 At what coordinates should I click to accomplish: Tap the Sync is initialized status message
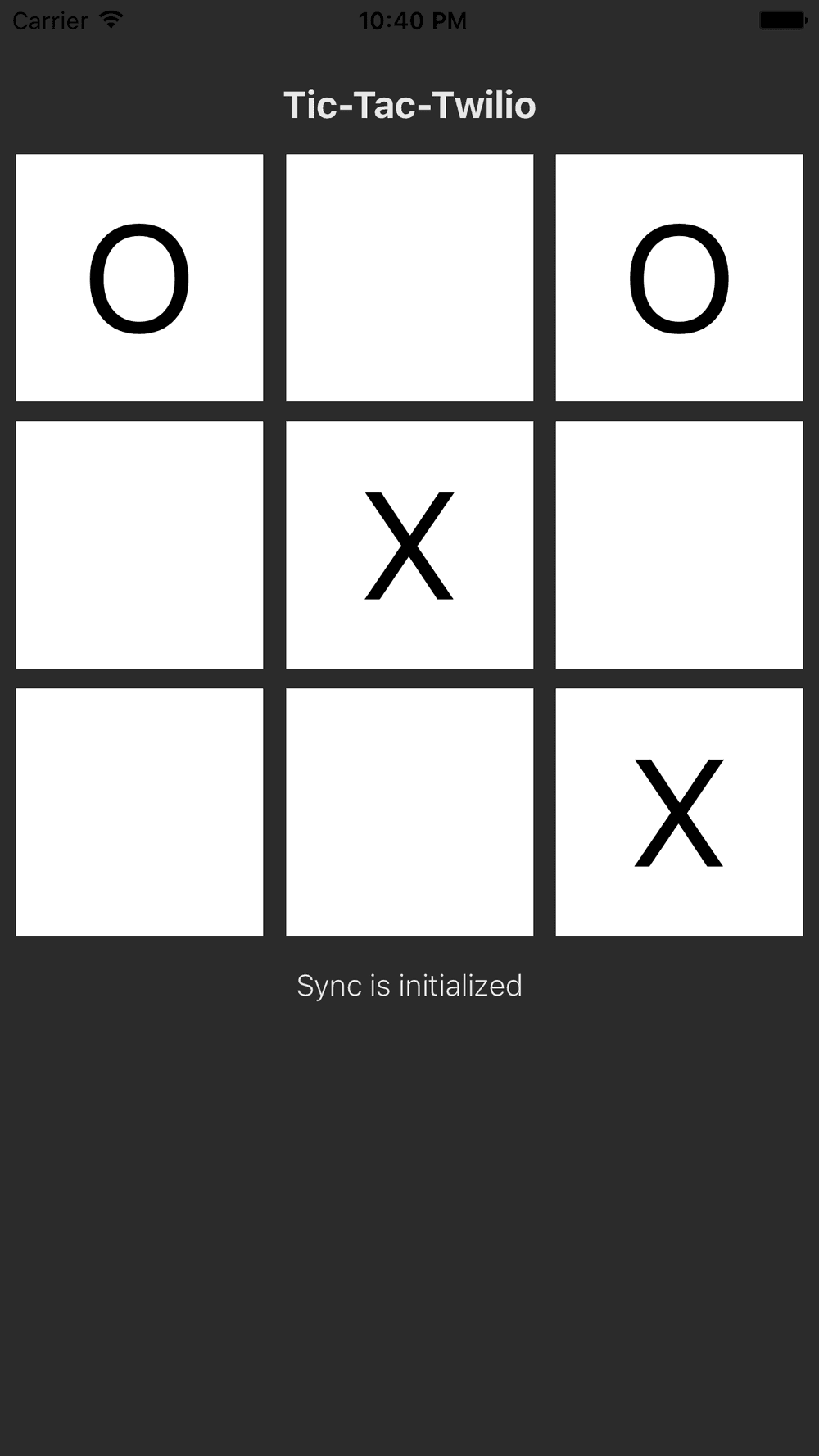pyautogui.click(x=409, y=986)
